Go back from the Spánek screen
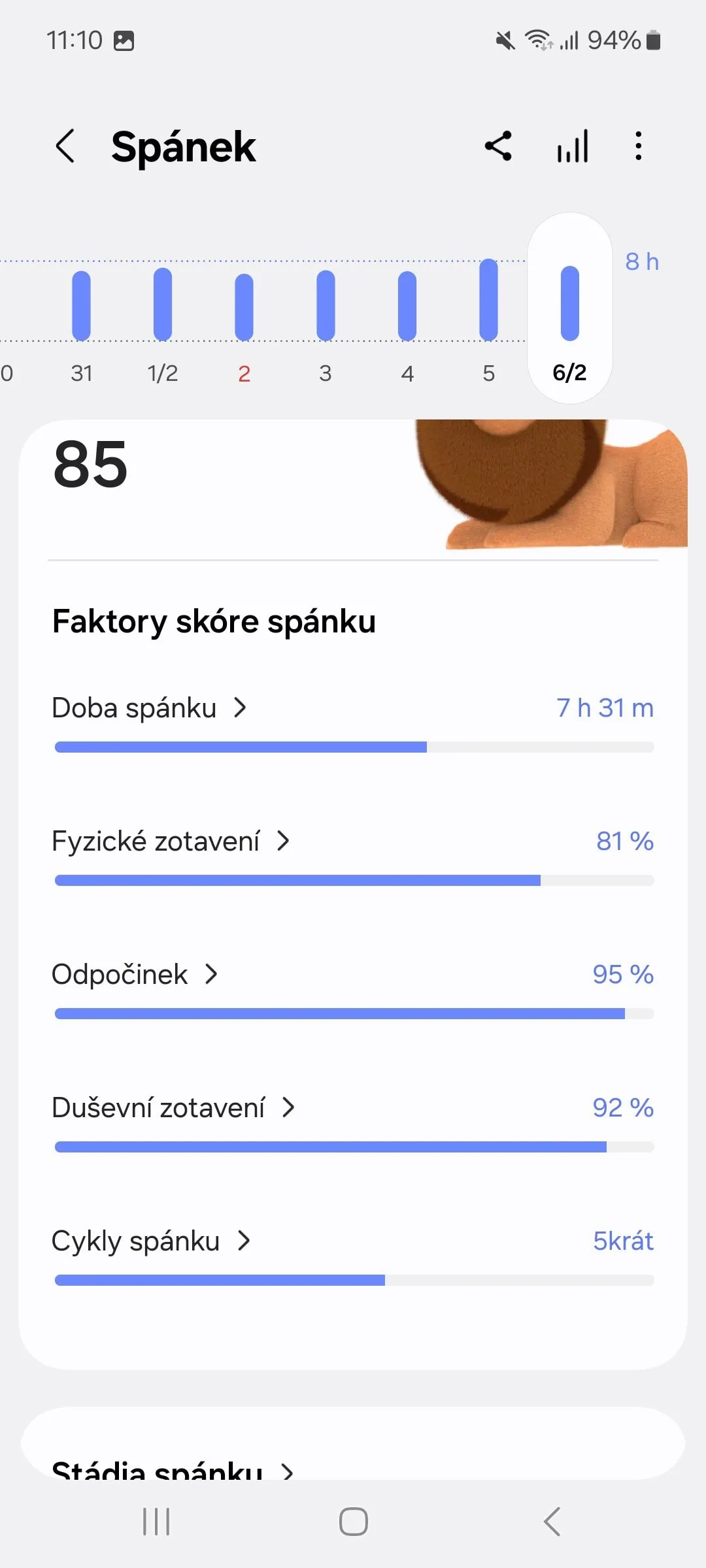Viewport: 706px width, 1568px height. click(65, 146)
